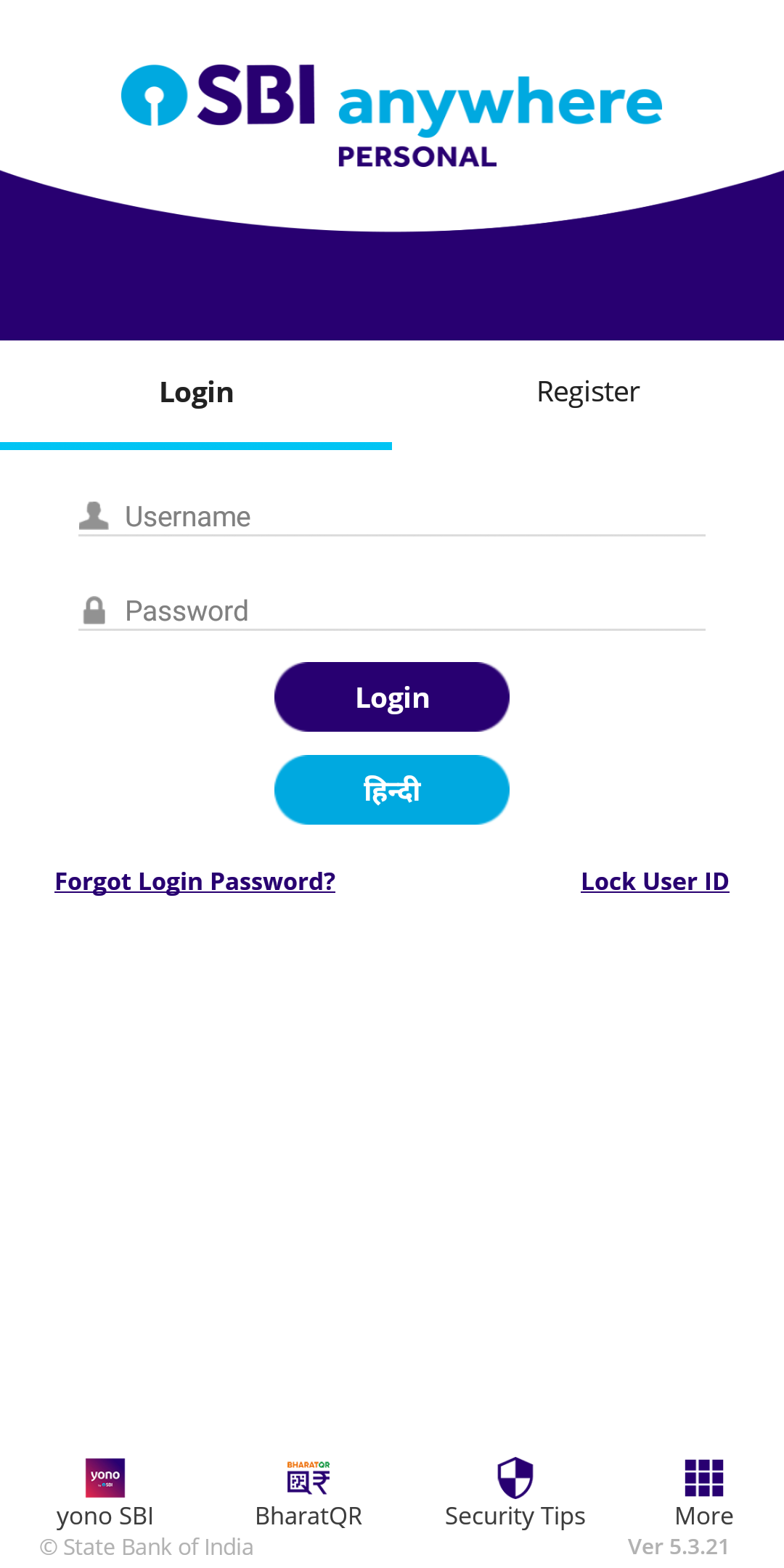784x1568 pixels.
Task: Switch language with the Hindi button
Action: click(x=392, y=790)
